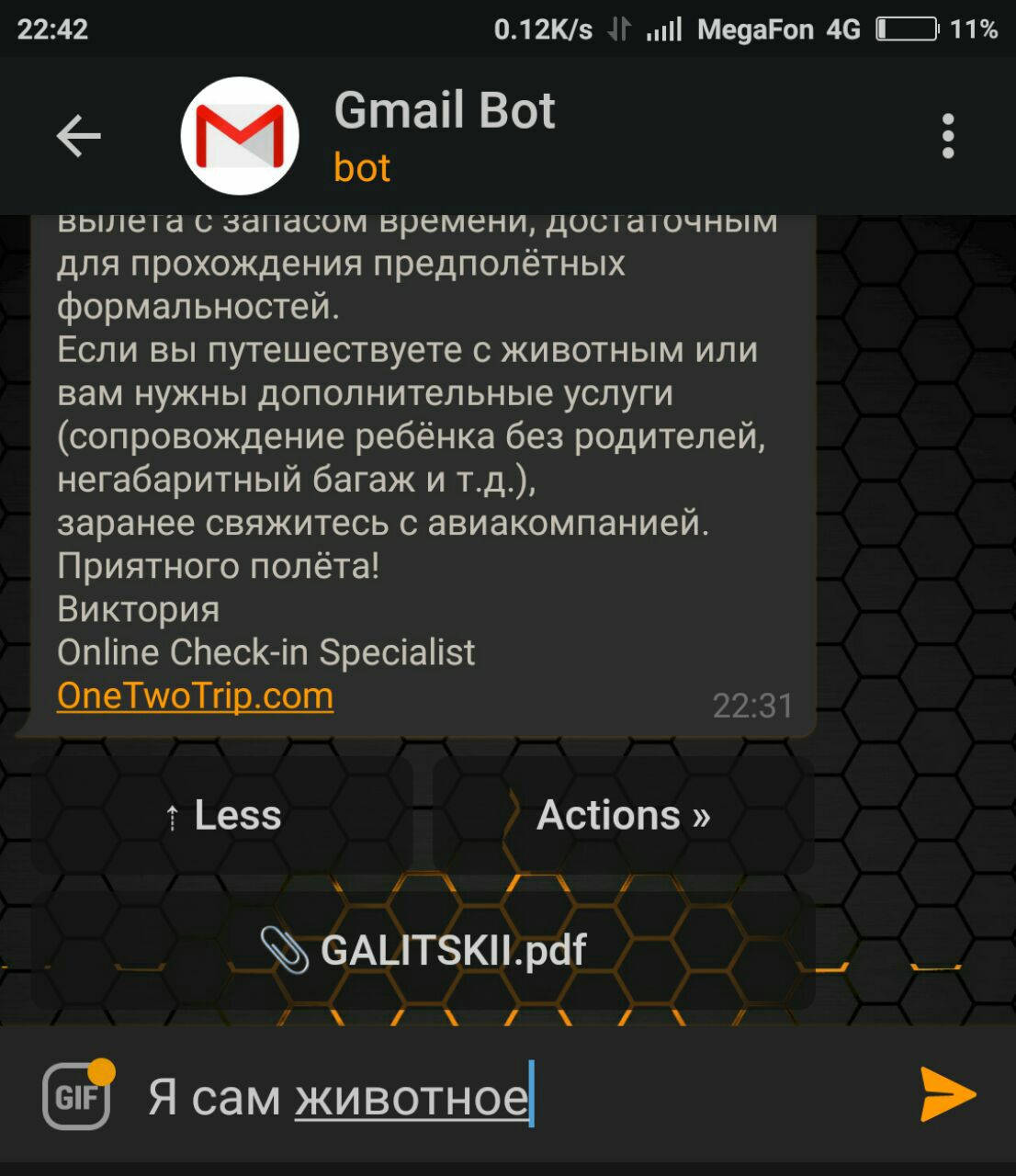The image size is (1016, 1176).
Task: Open the three-dot overflow menu
Action: [x=948, y=137]
